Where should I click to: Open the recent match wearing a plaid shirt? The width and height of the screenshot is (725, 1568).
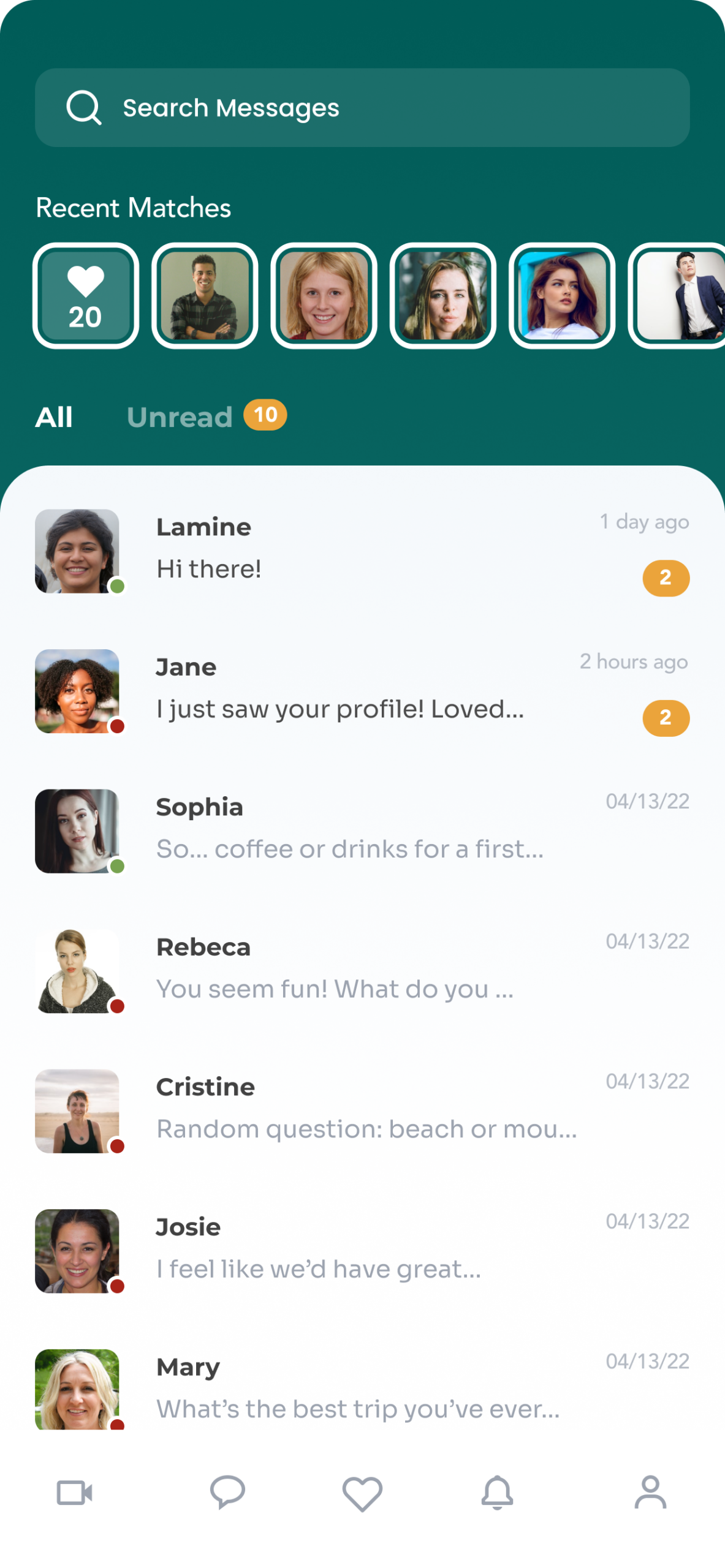point(205,296)
